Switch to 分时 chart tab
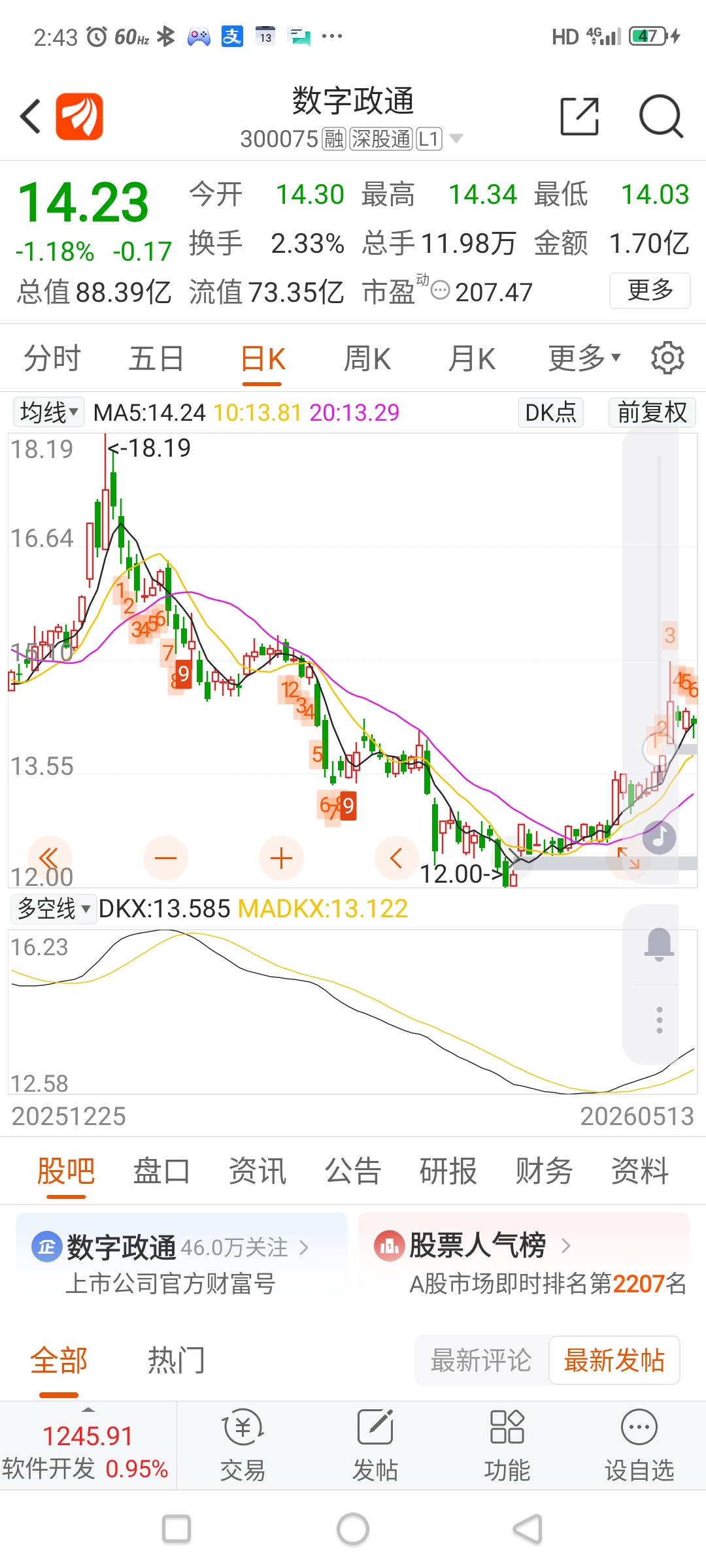 52,359
